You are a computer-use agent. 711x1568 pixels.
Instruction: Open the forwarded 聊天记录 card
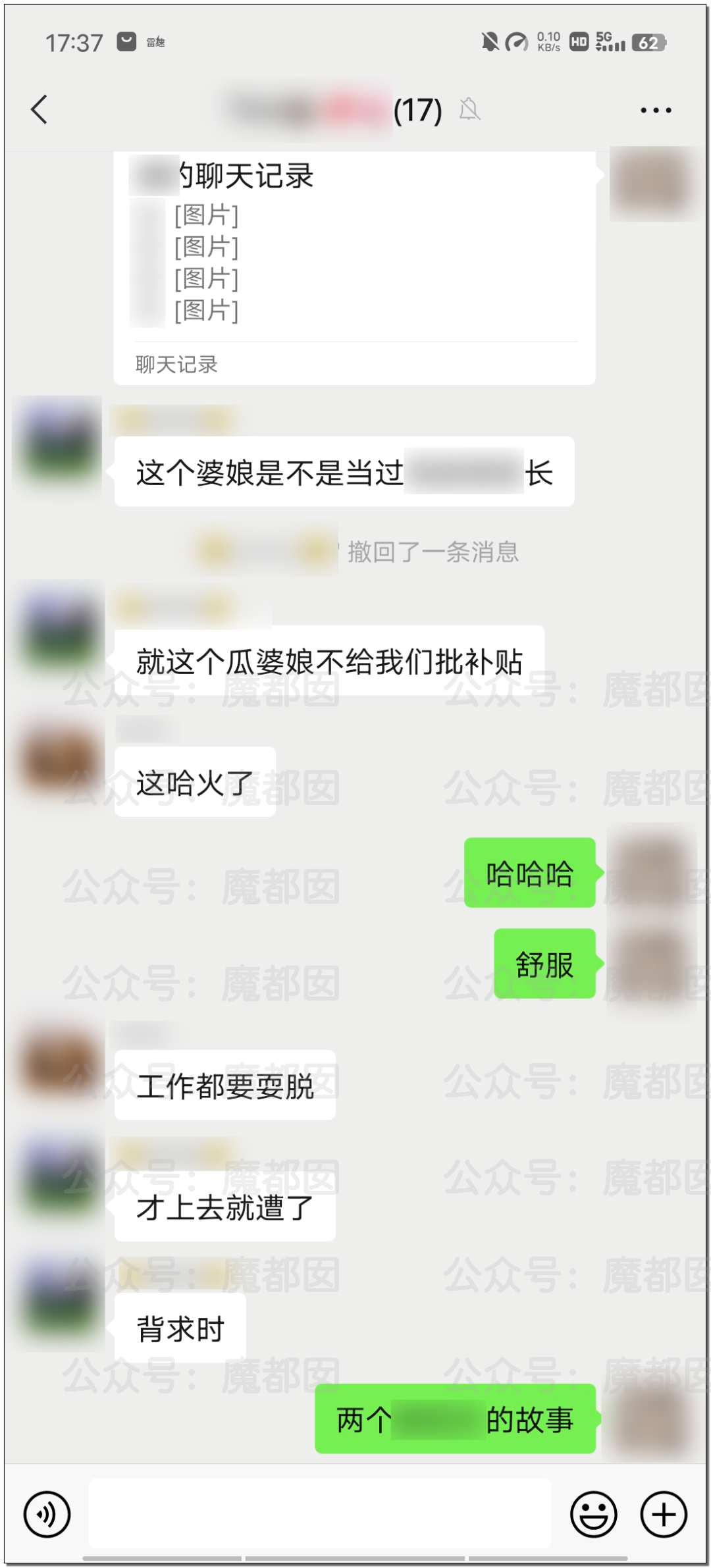tap(354, 267)
